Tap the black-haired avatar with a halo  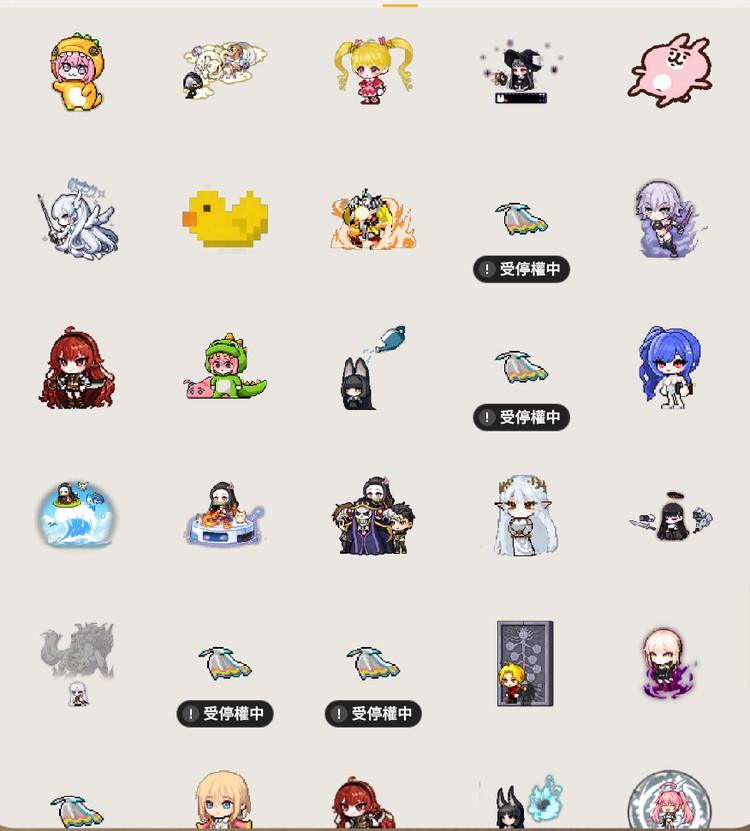click(669, 516)
